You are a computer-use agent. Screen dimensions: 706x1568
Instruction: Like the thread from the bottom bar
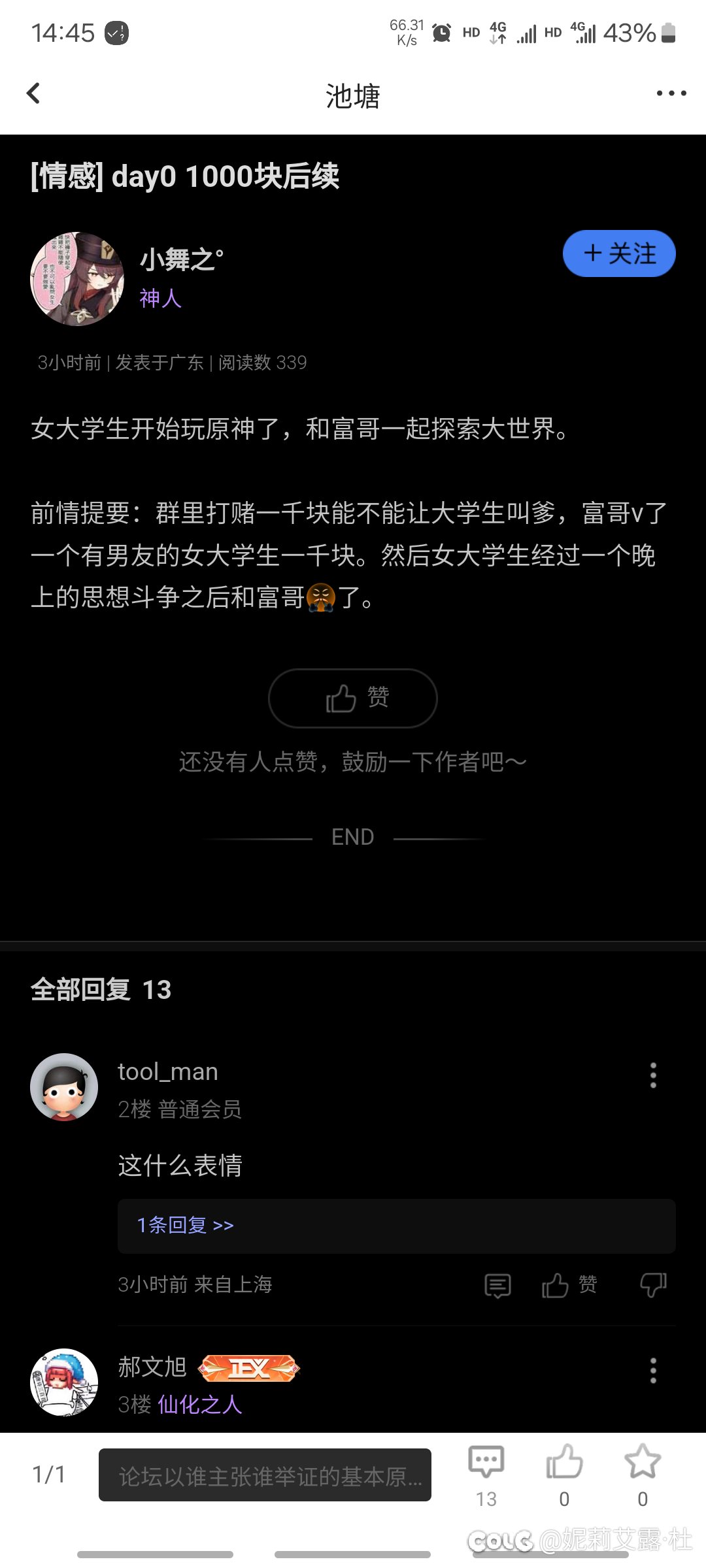coord(564,1475)
